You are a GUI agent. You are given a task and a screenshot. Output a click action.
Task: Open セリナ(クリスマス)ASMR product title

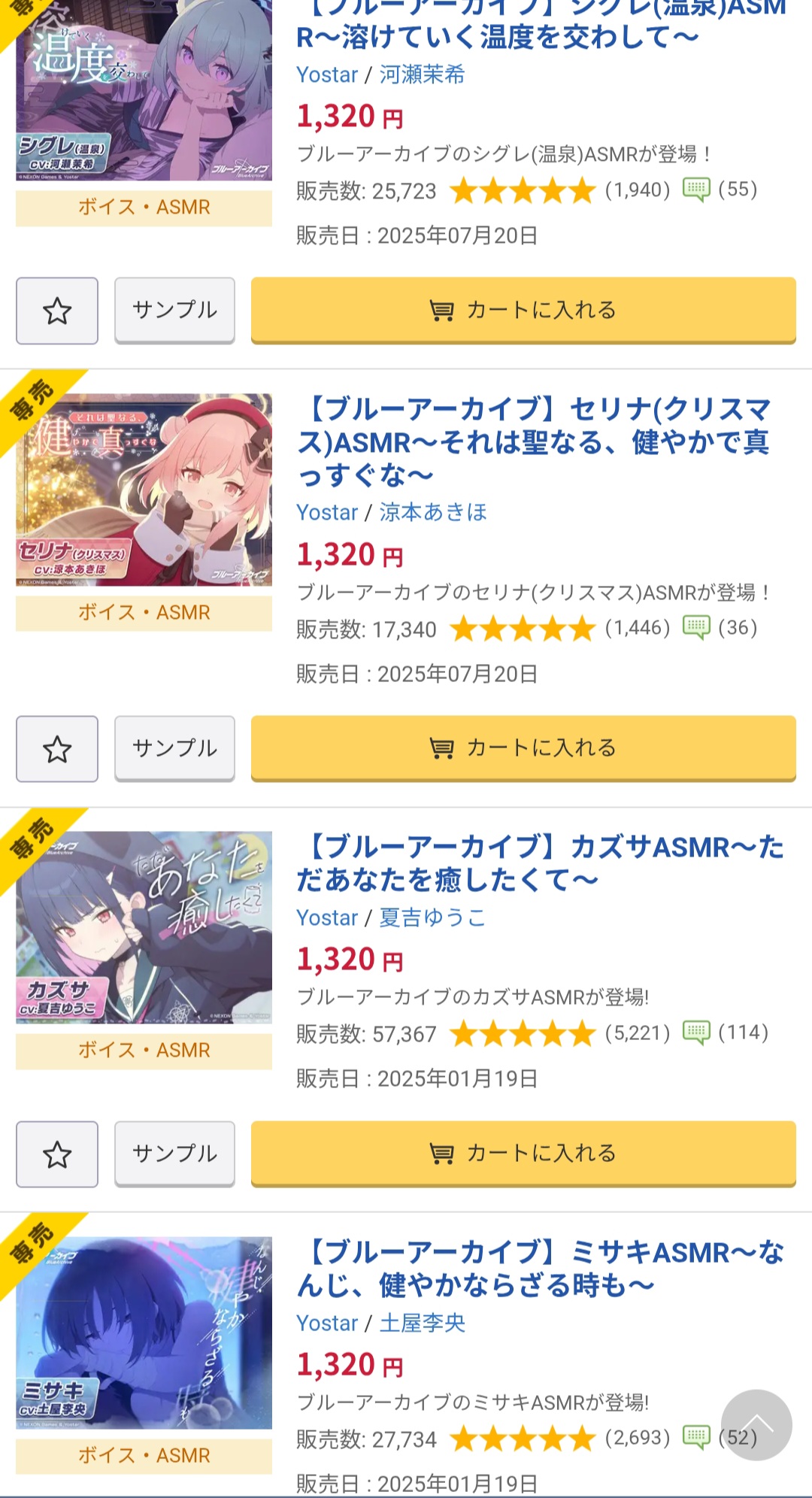pos(533,441)
